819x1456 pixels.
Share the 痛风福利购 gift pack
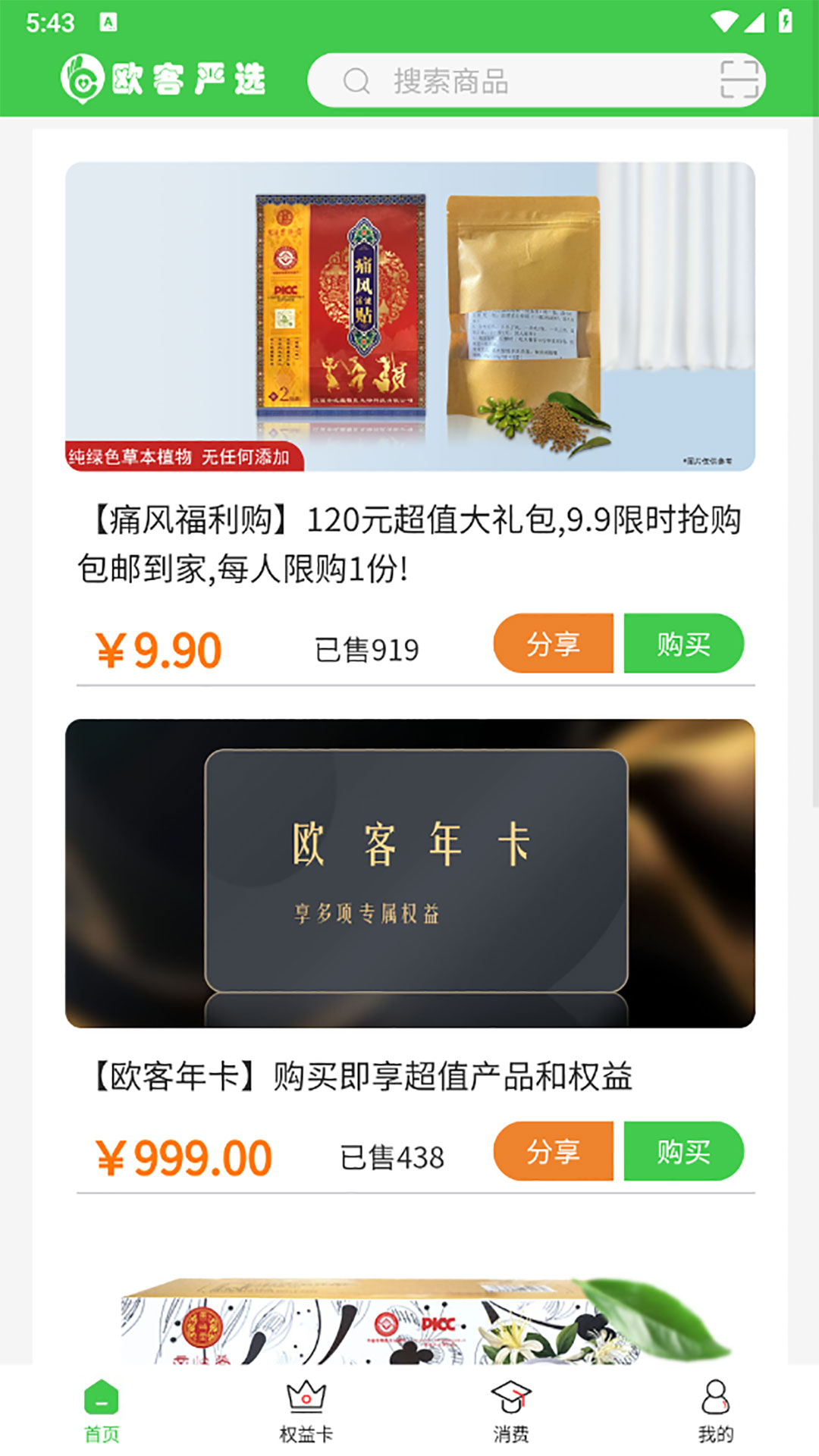click(x=554, y=644)
